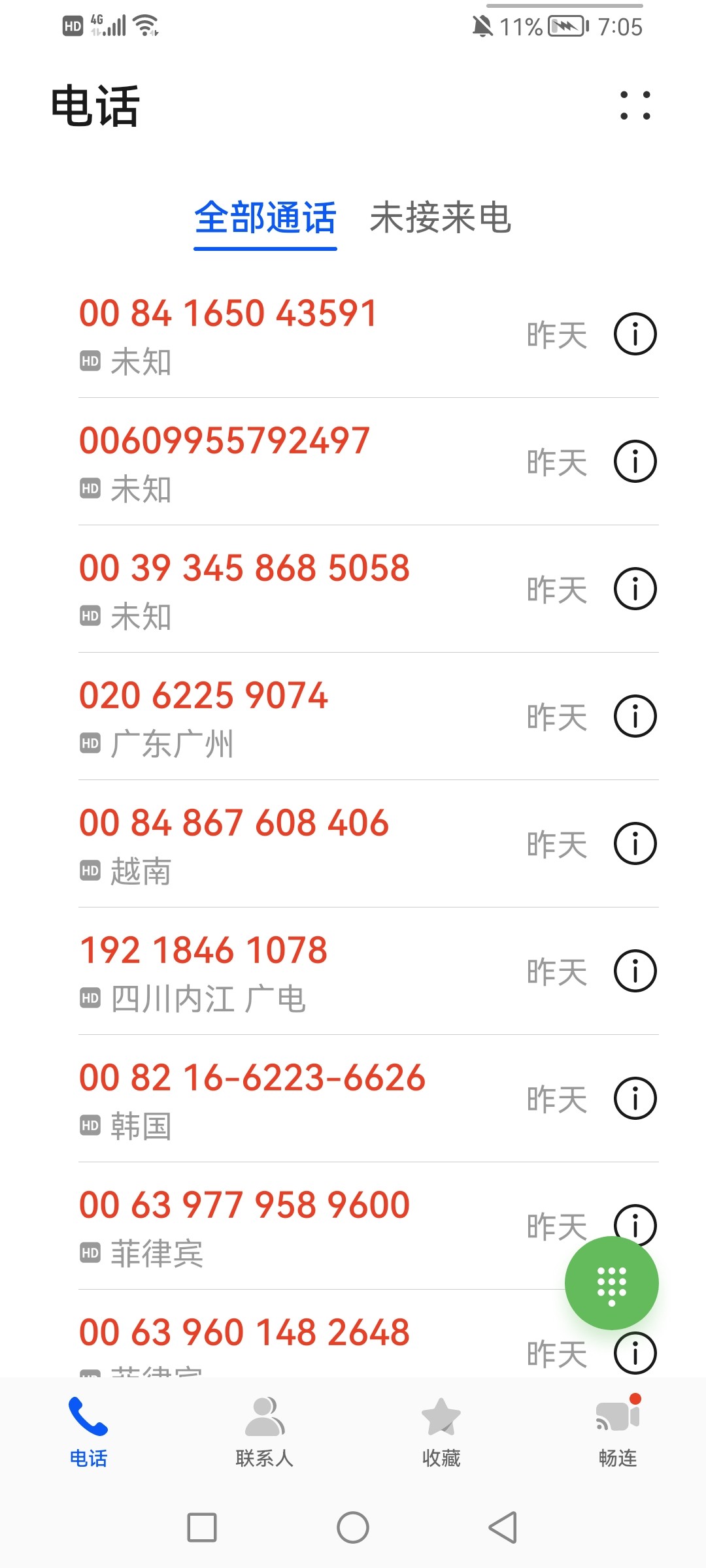View details for the 越南 call entry
Image resolution: width=706 pixels, height=1568 pixels.
click(x=635, y=843)
